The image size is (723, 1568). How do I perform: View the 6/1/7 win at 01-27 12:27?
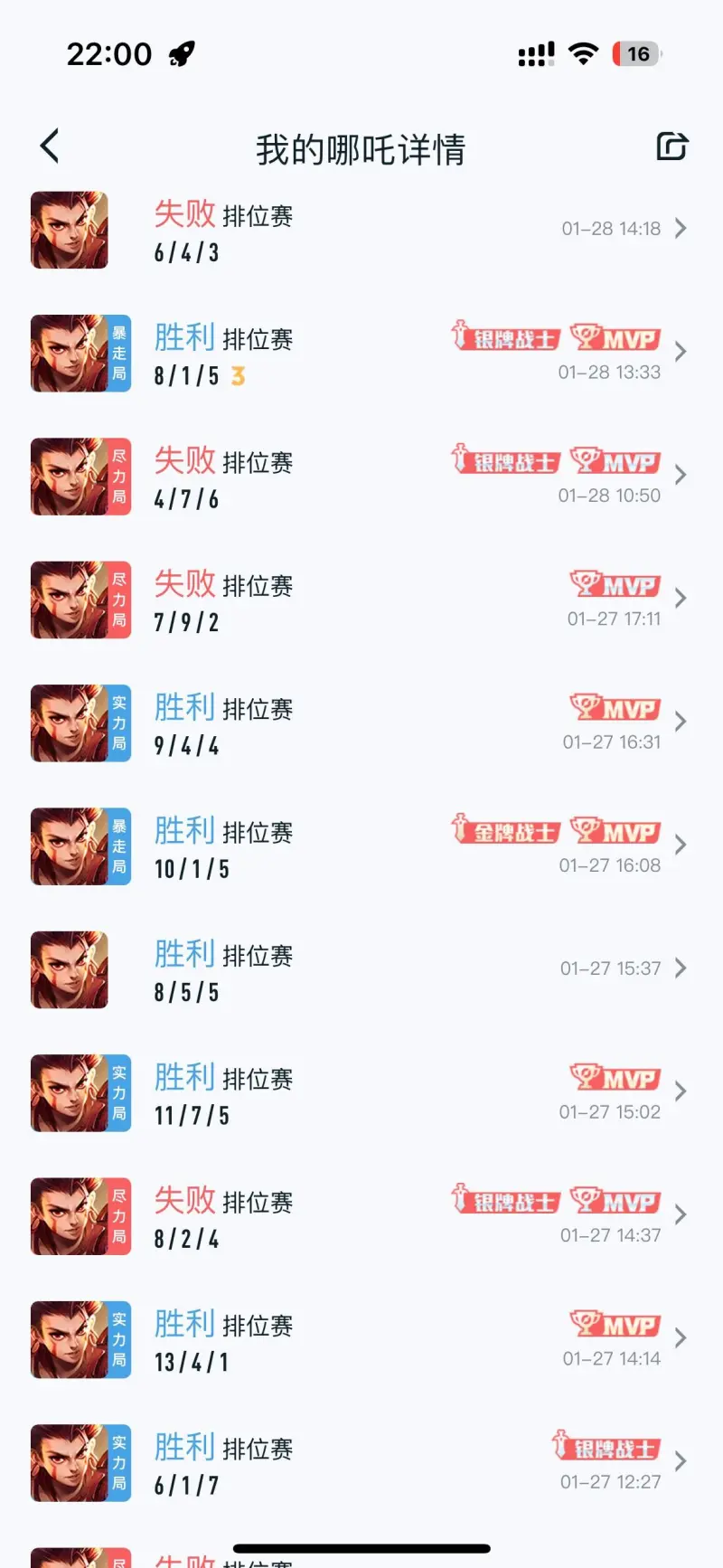click(x=361, y=1463)
